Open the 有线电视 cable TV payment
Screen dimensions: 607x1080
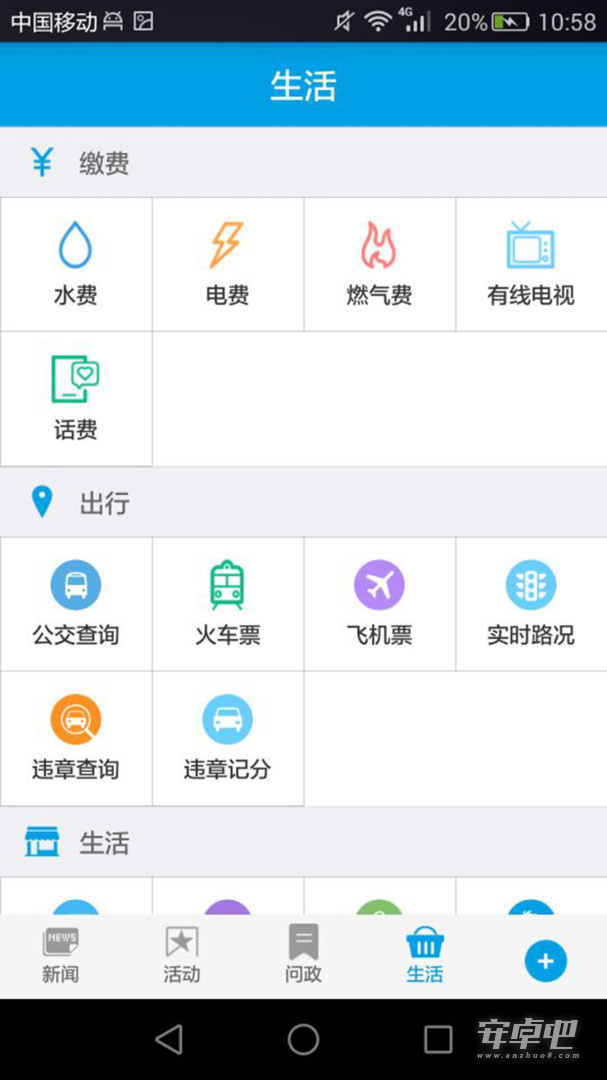pyautogui.click(x=531, y=264)
